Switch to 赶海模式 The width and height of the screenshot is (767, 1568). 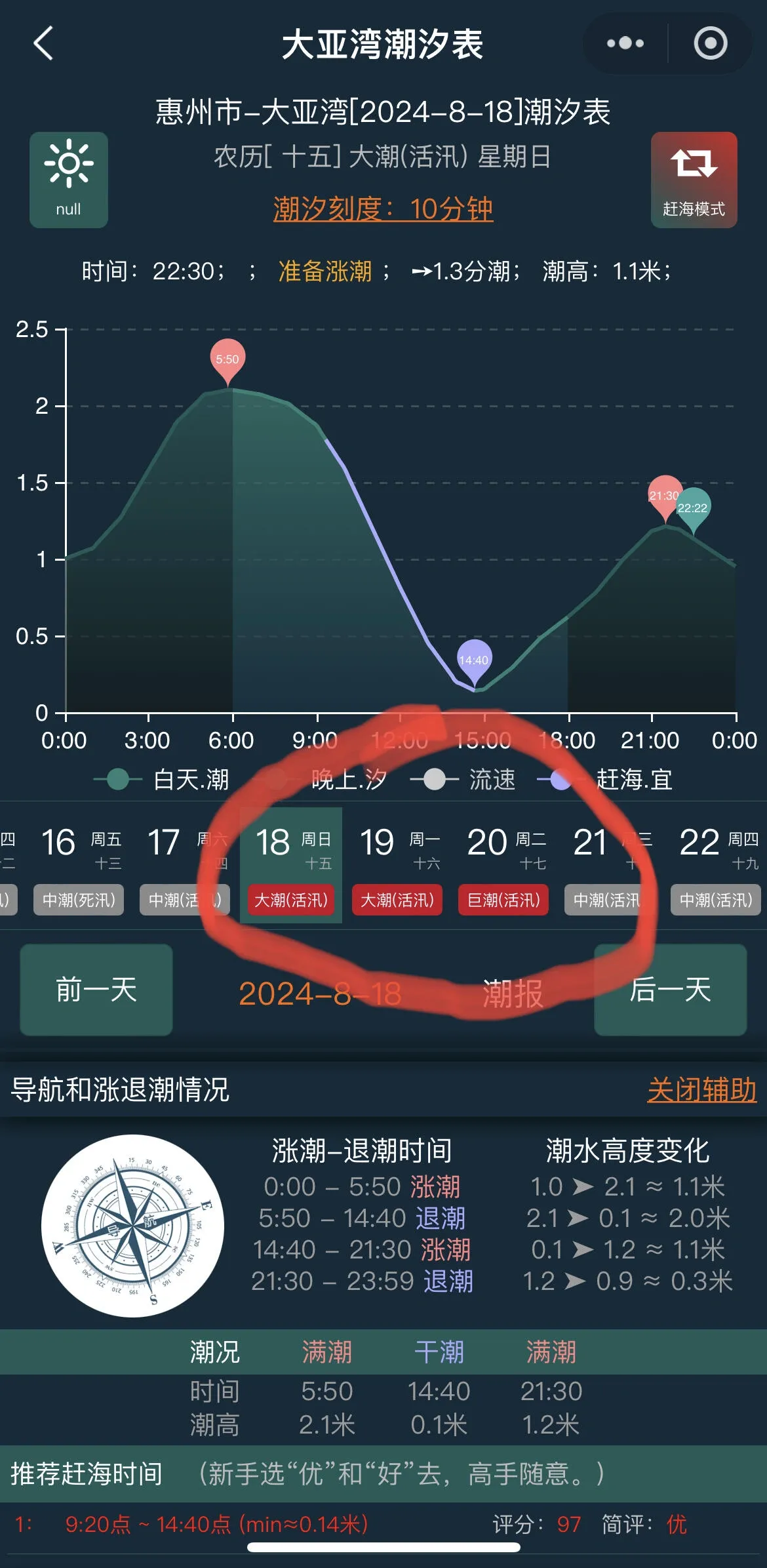click(x=694, y=180)
